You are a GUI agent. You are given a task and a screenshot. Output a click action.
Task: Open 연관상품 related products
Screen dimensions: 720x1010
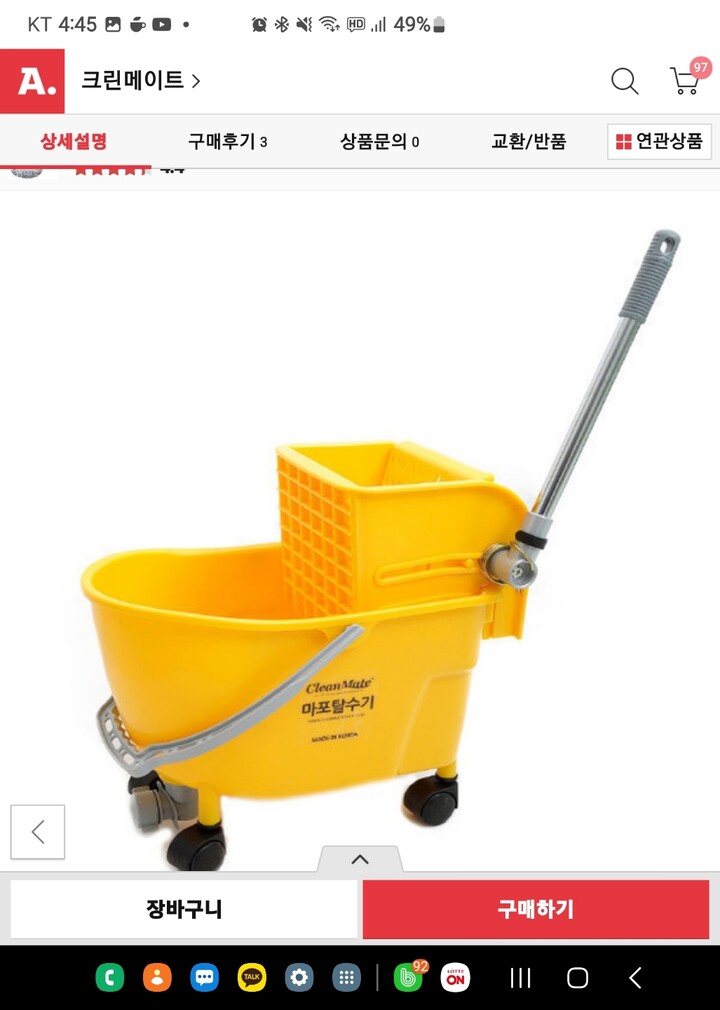(x=659, y=141)
